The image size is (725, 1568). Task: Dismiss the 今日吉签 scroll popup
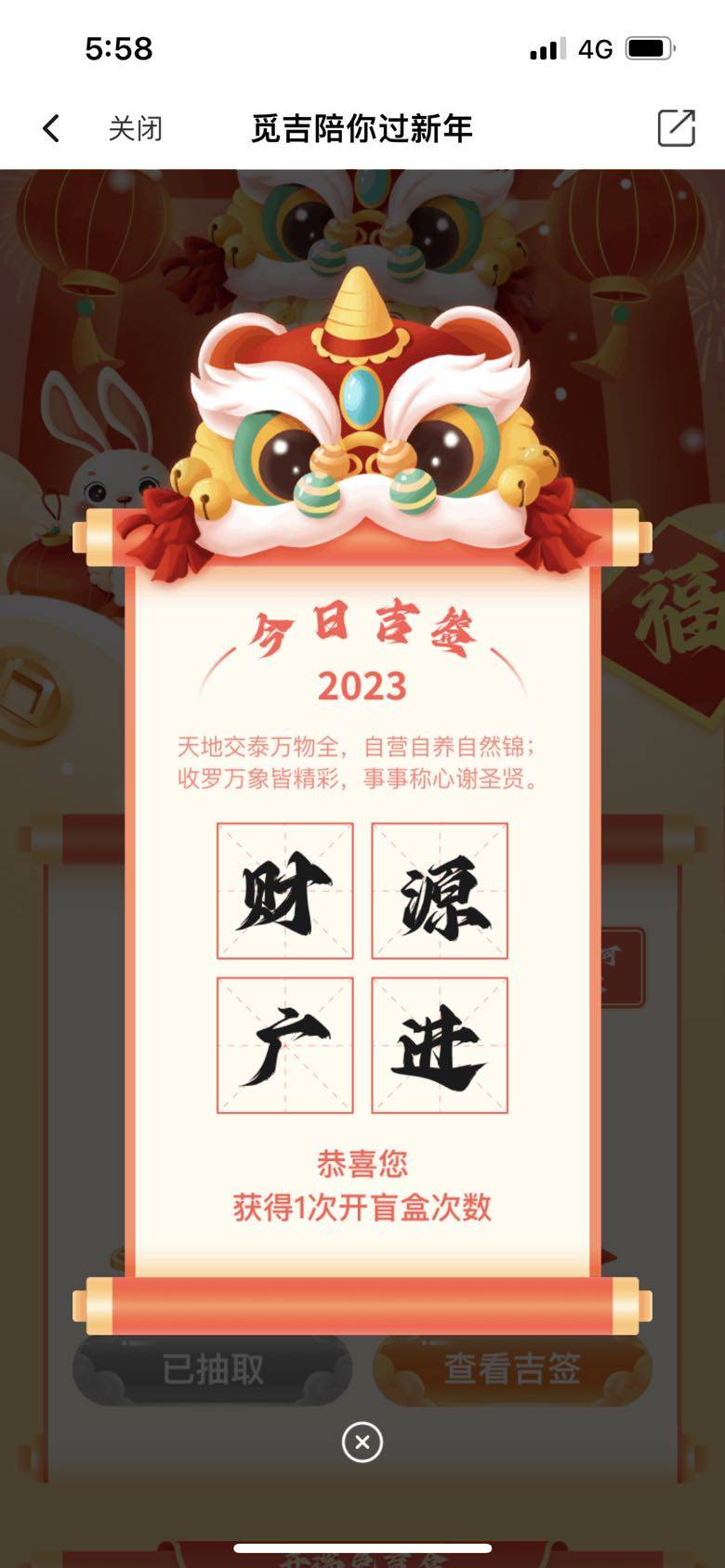click(x=362, y=1442)
